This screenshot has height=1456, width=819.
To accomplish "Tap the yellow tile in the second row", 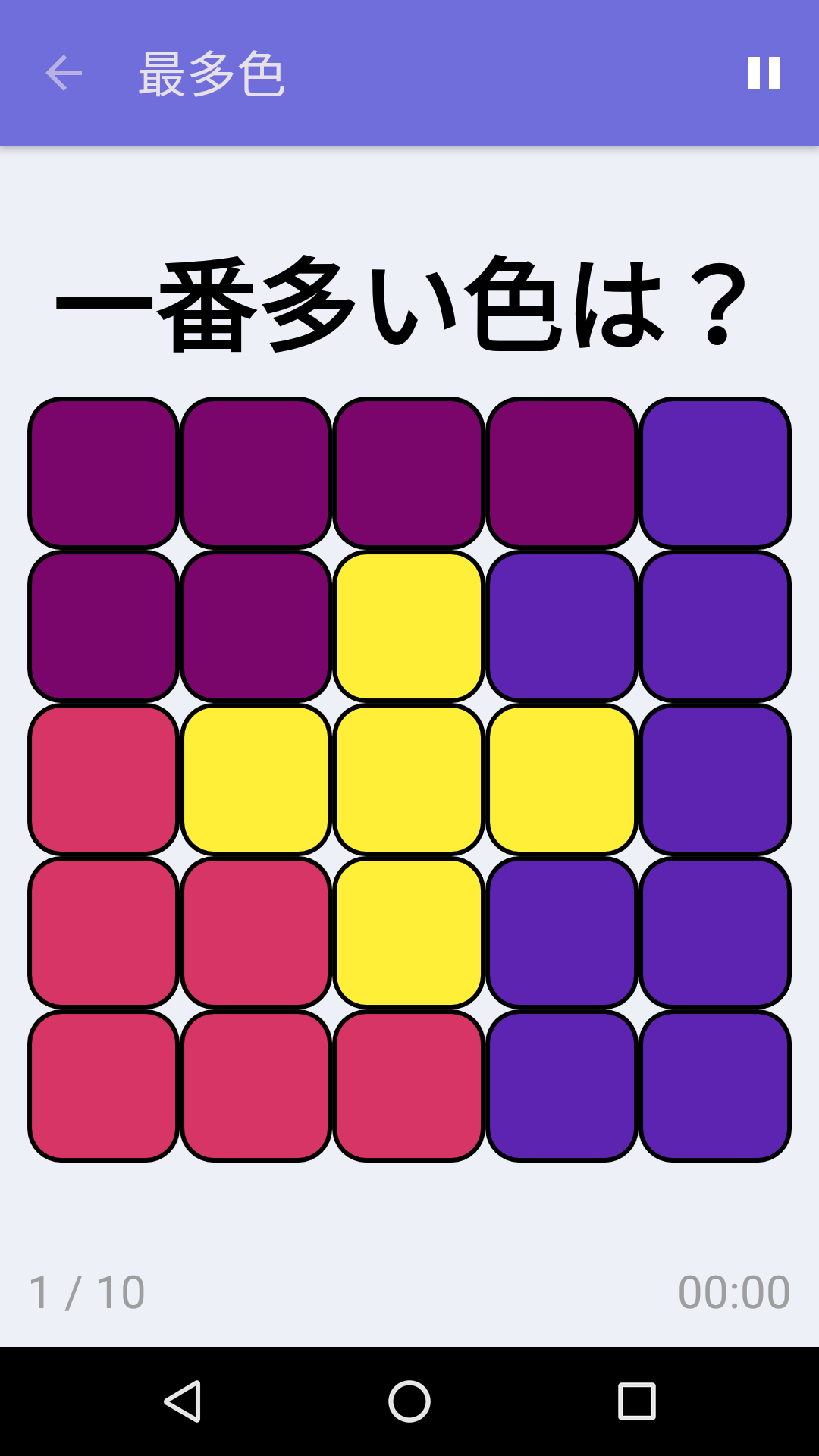I will coord(407,624).
